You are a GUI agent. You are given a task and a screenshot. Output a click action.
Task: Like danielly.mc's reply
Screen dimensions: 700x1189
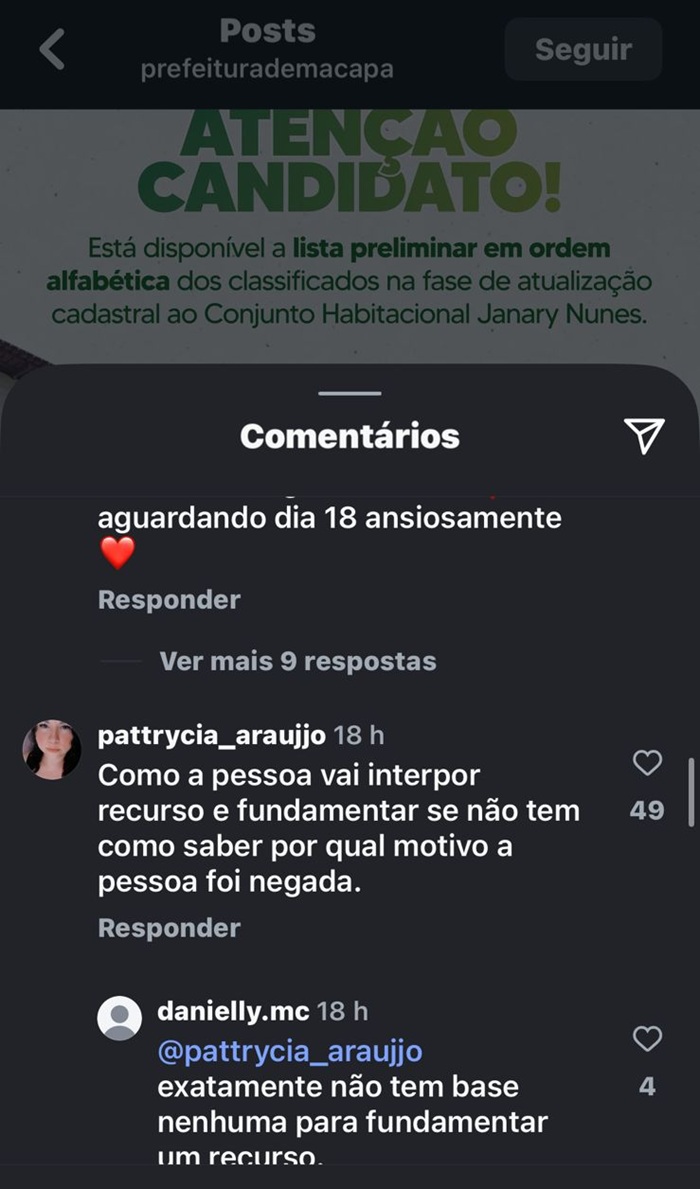(x=648, y=1040)
